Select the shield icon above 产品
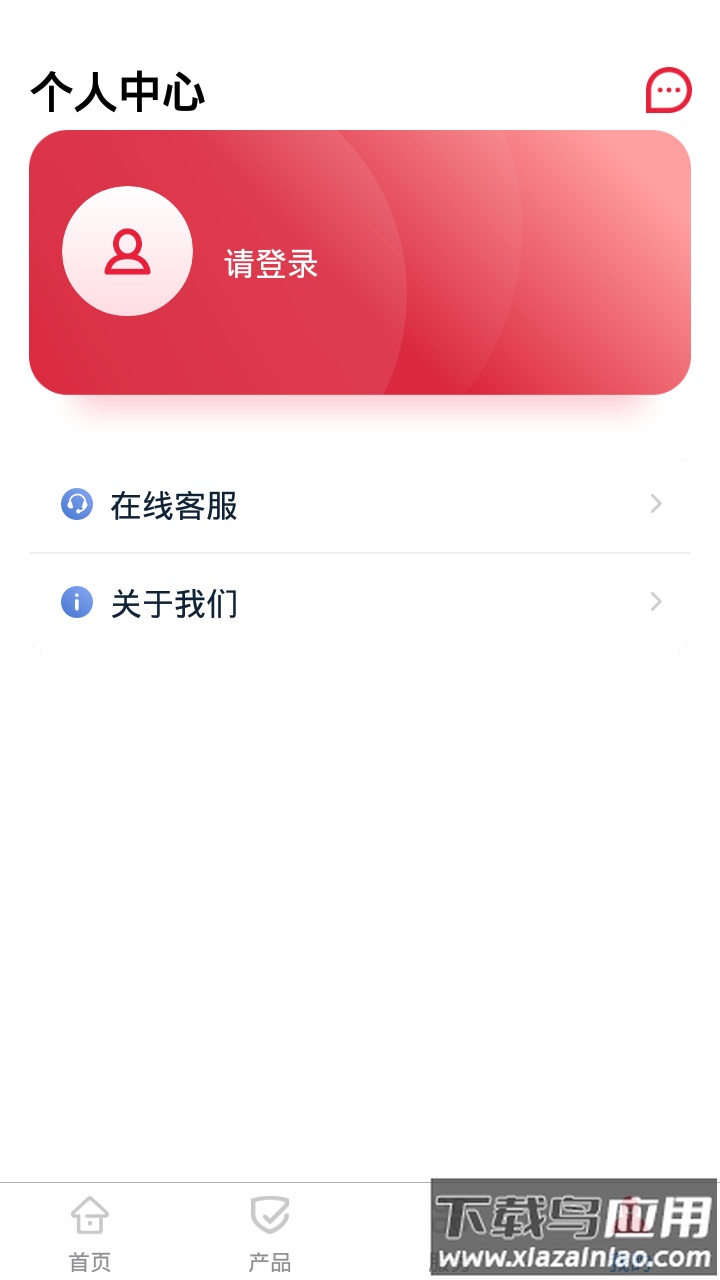This screenshot has width=720, height=1280. (x=269, y=1215)
